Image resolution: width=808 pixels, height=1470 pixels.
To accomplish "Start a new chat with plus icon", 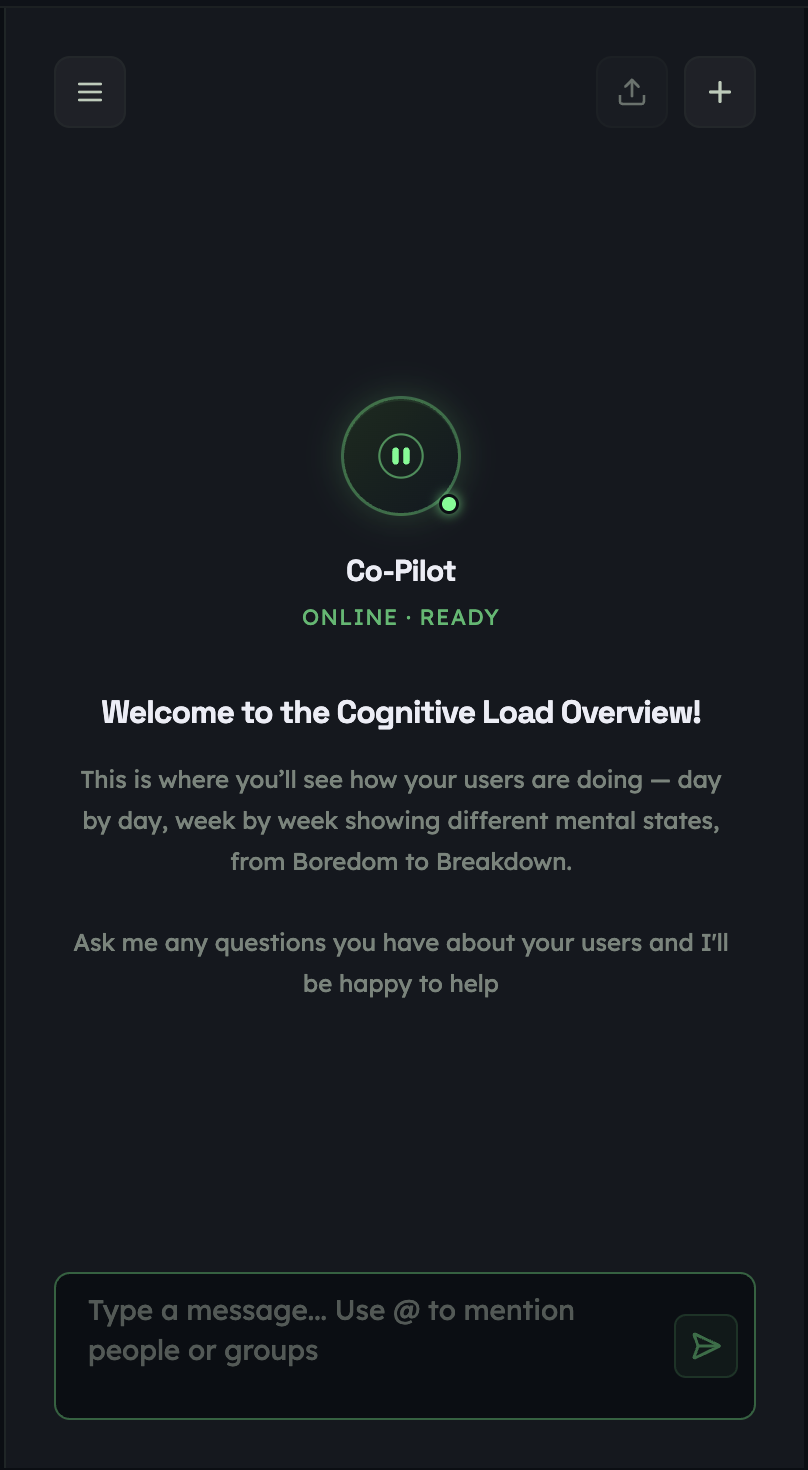I will tap(719, 92).
